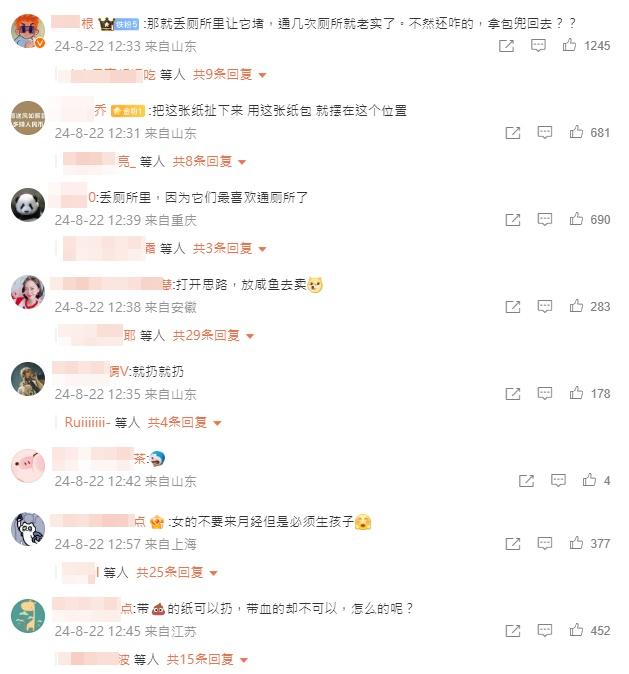
Task: Expand the 共29条回复 replies
Action: [x=212, y=335]
